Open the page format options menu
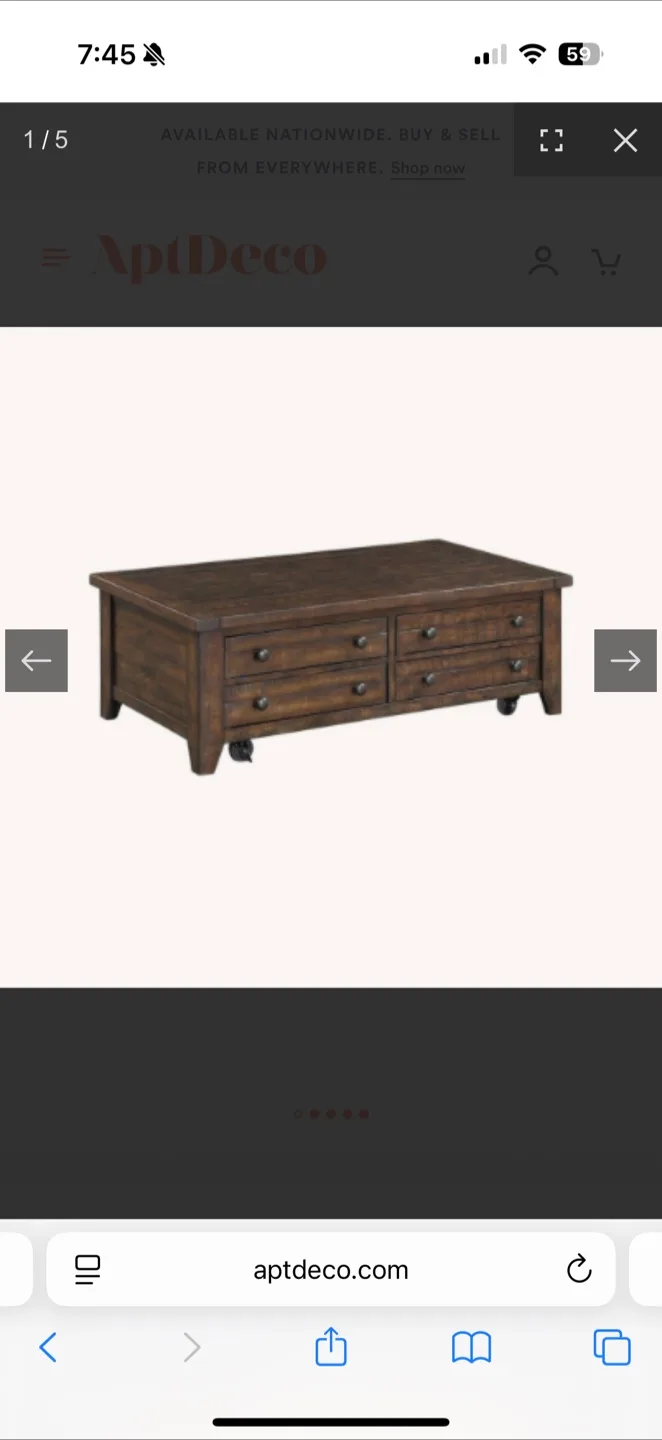 coord(88,1270)
